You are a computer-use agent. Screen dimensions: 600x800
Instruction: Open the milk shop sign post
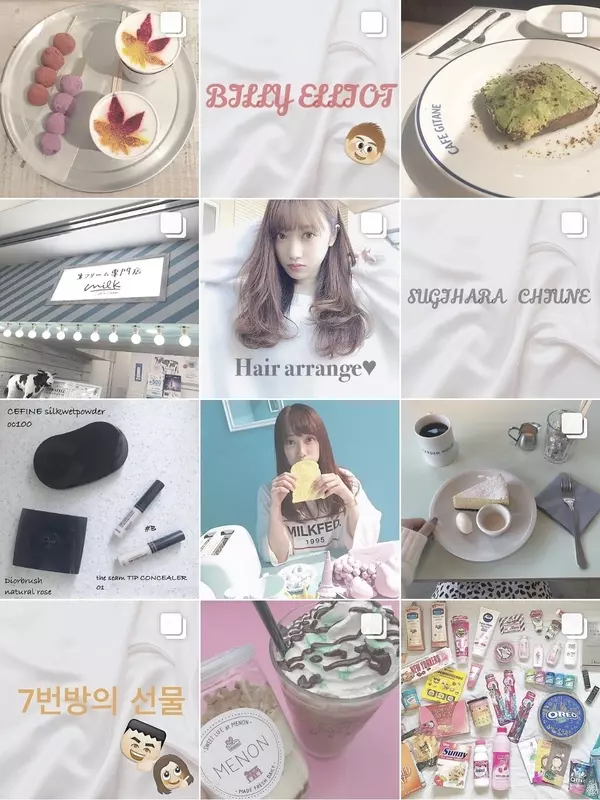[x=99, y=298]
